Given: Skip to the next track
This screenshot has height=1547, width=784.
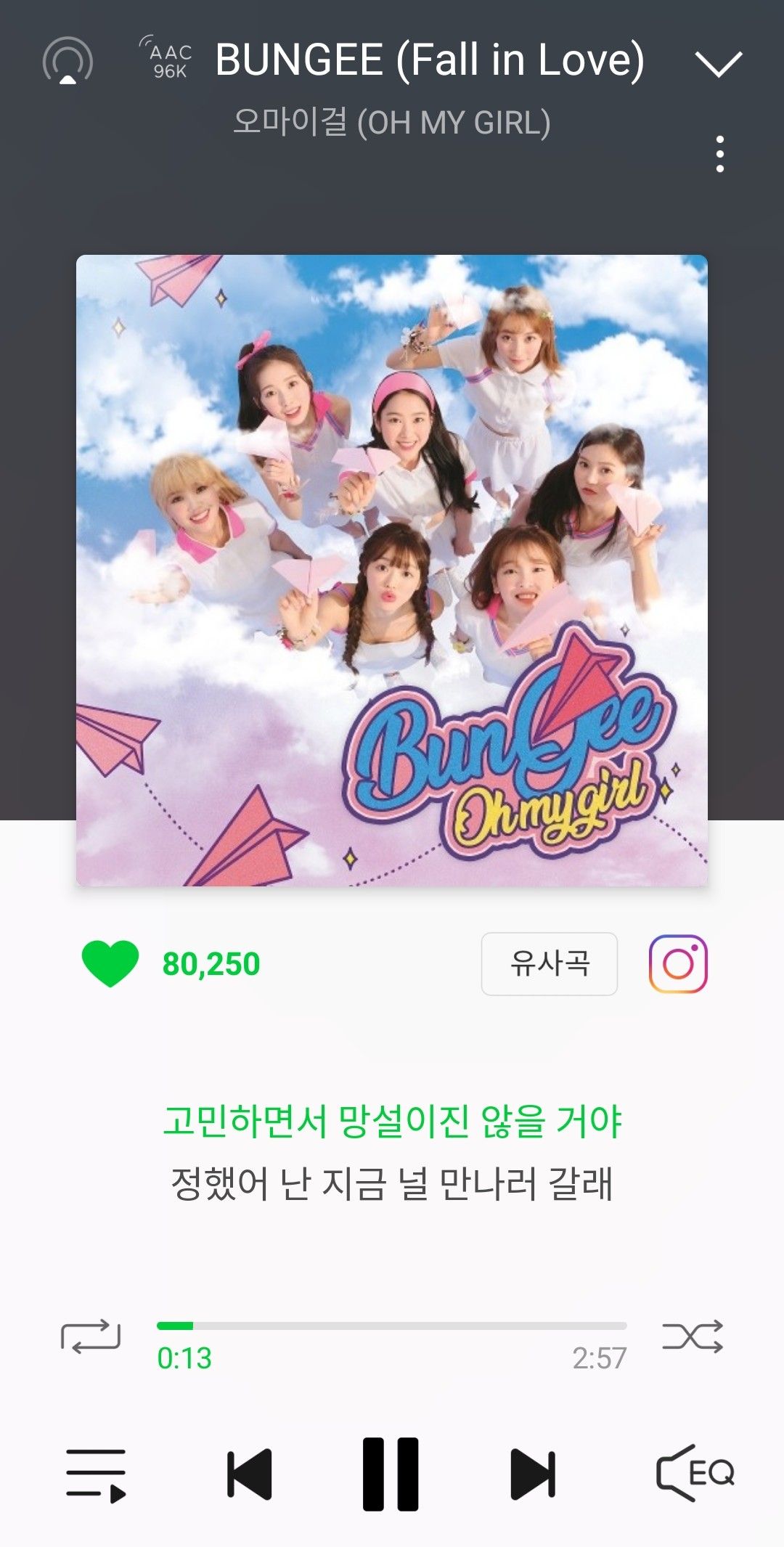Looking at the screenshot, I should point(533,1474).
